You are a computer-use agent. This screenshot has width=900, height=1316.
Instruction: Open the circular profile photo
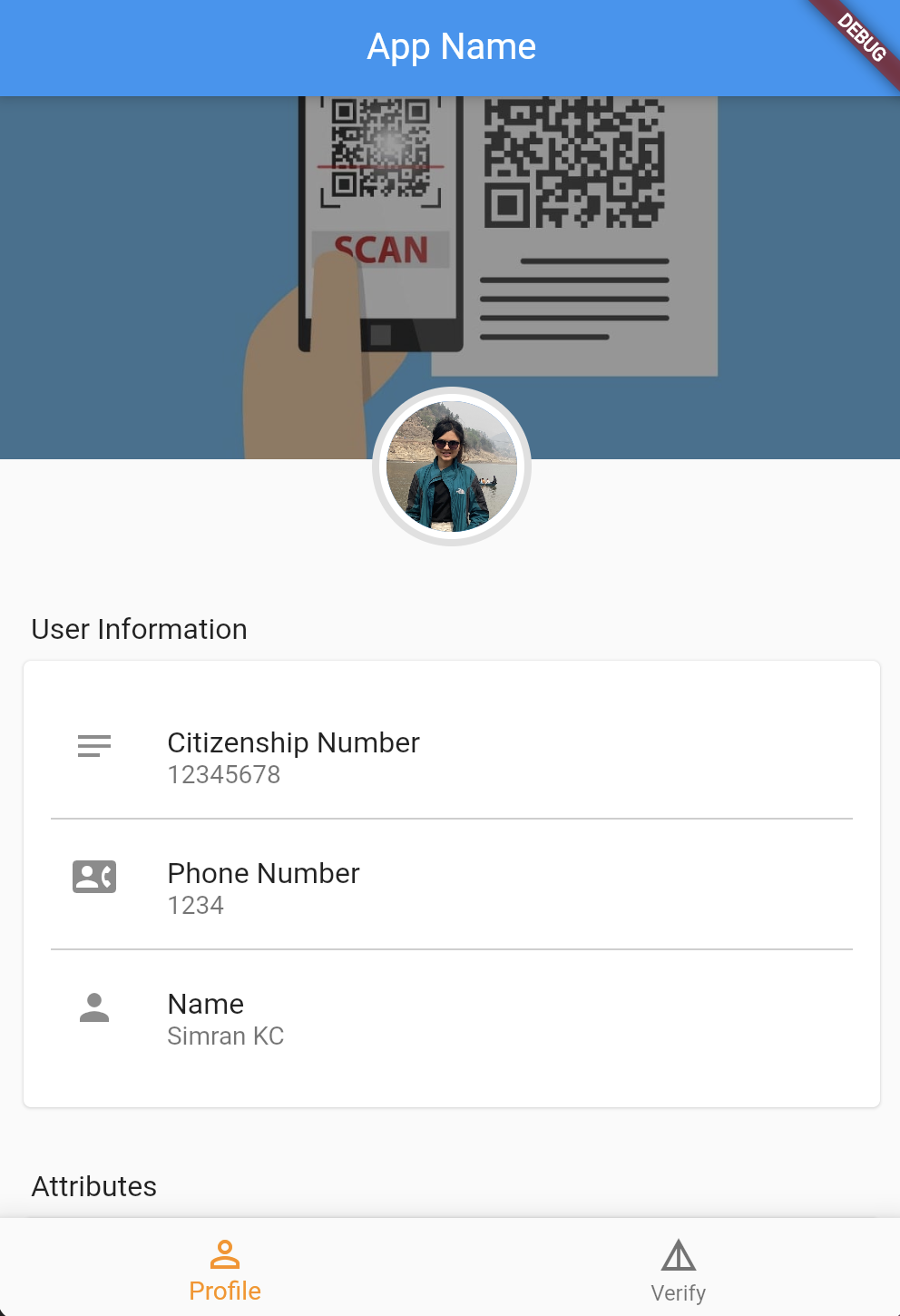click(x=451, y=466)
